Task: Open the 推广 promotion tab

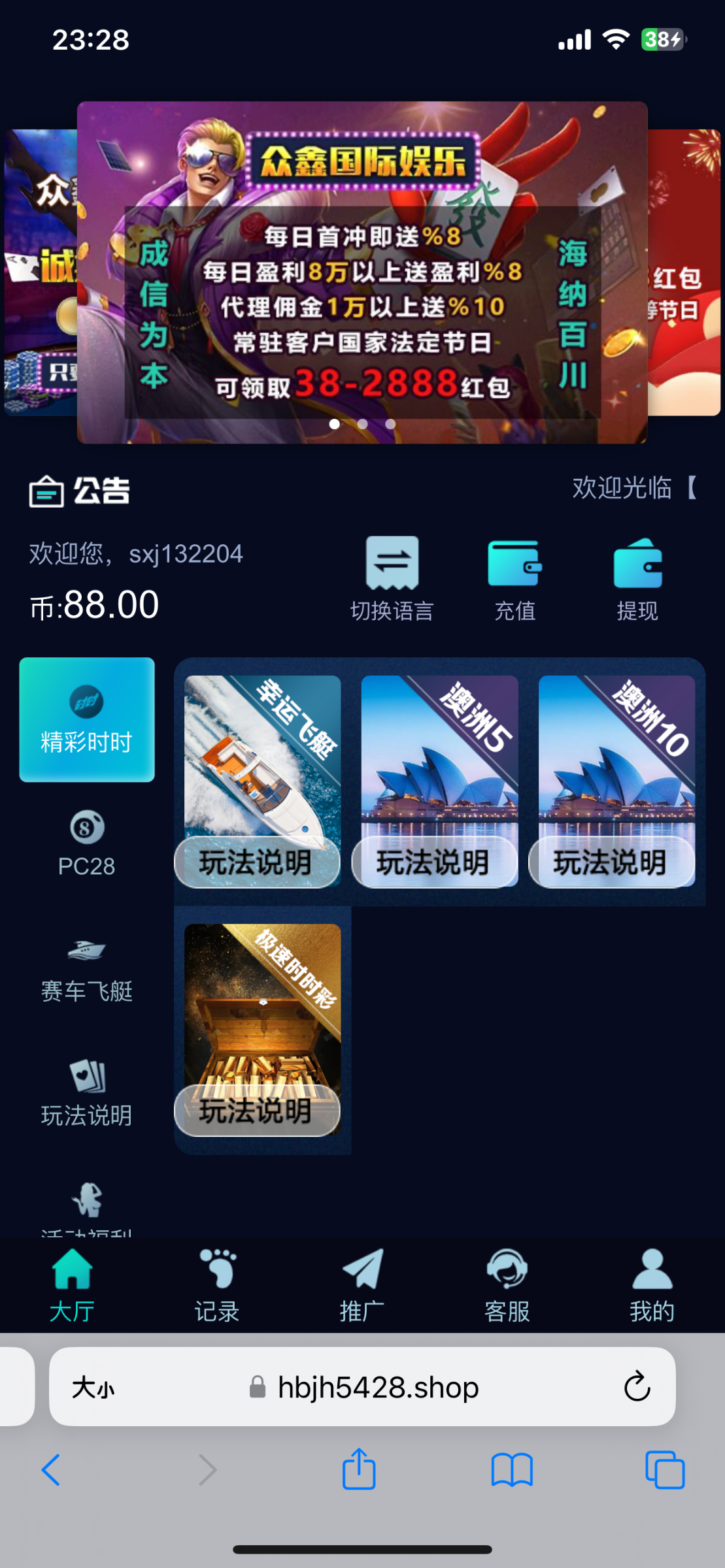Action: (362, 1284)
